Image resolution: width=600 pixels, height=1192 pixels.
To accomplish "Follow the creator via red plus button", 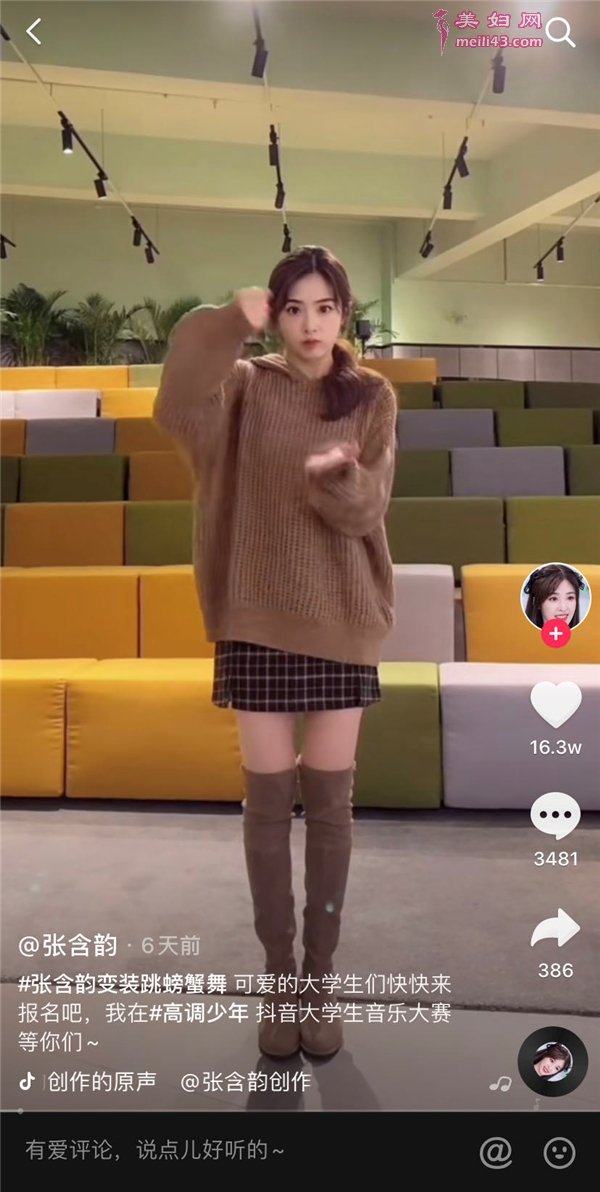I will [556, 634].
